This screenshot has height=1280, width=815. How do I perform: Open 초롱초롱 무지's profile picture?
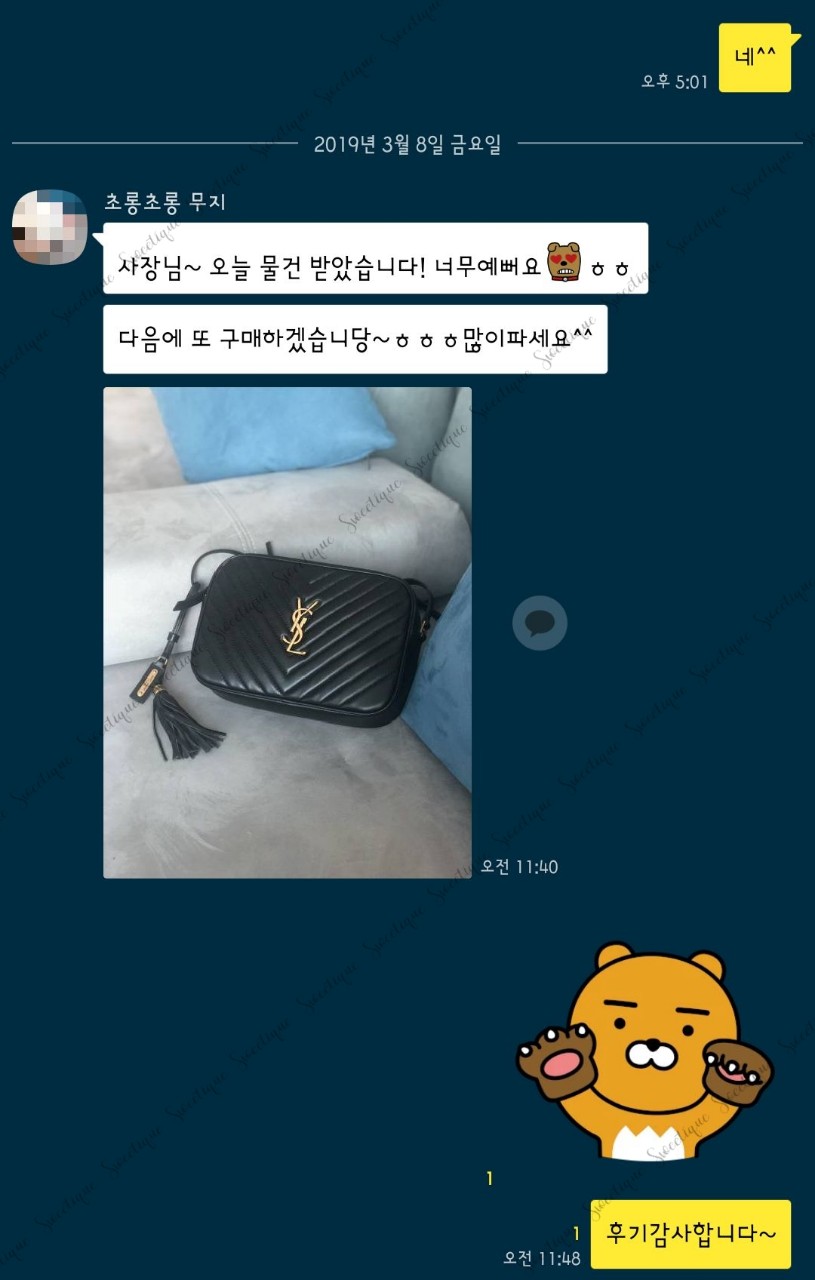tap(49, 227)
